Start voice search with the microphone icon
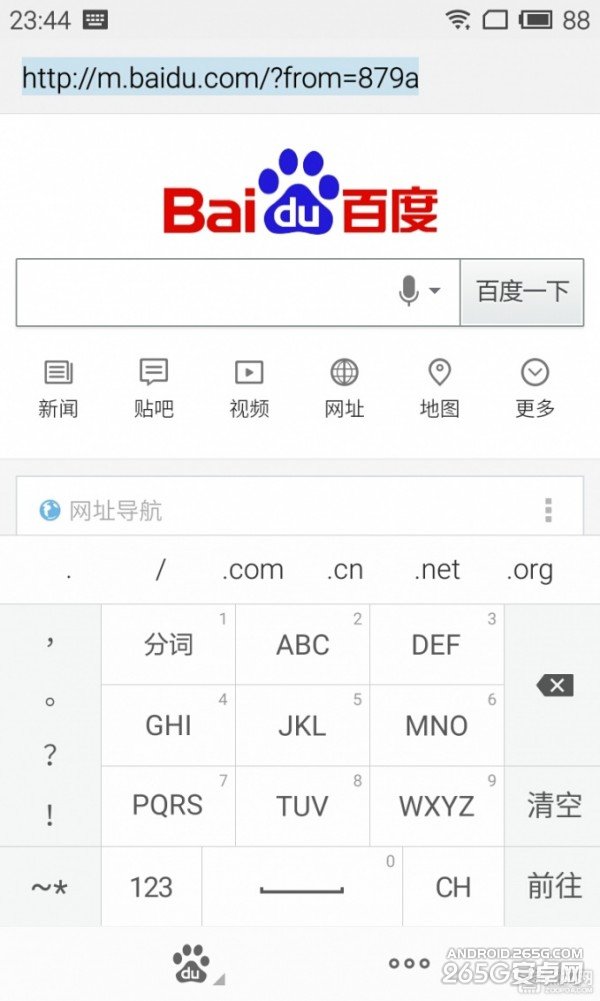Screen dimensions: 600x1001 [409, 292]
